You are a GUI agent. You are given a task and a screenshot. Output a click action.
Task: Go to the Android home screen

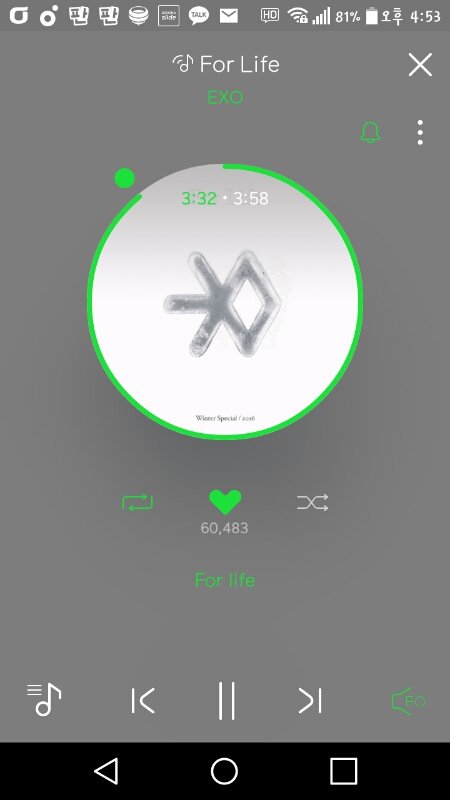click(x=224, y=770)
